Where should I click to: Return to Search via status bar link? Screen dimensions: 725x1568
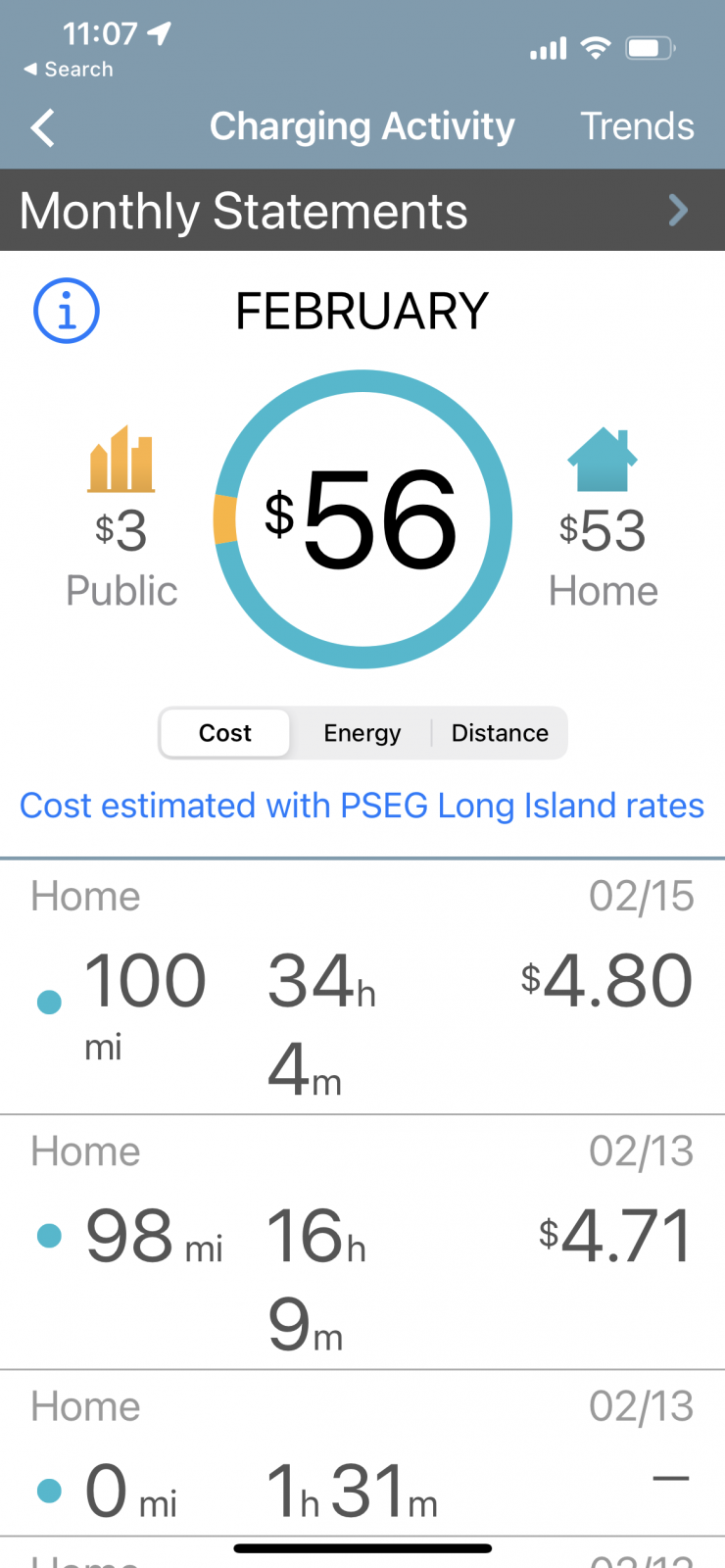pyautogui.click(x=69, y=70)
